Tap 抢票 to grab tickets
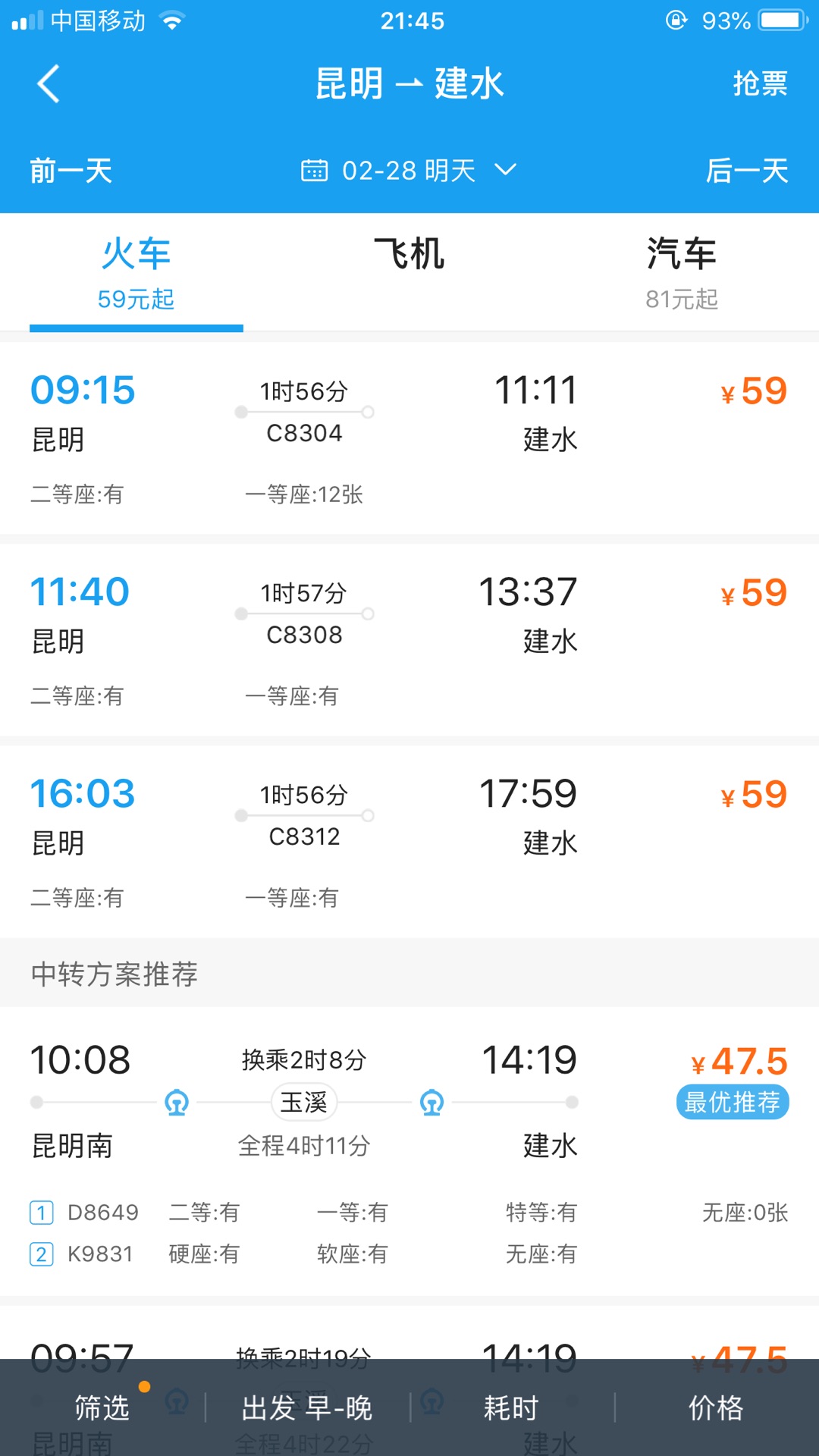This screenshot has width=819, height=1456. tap(760, 83)
